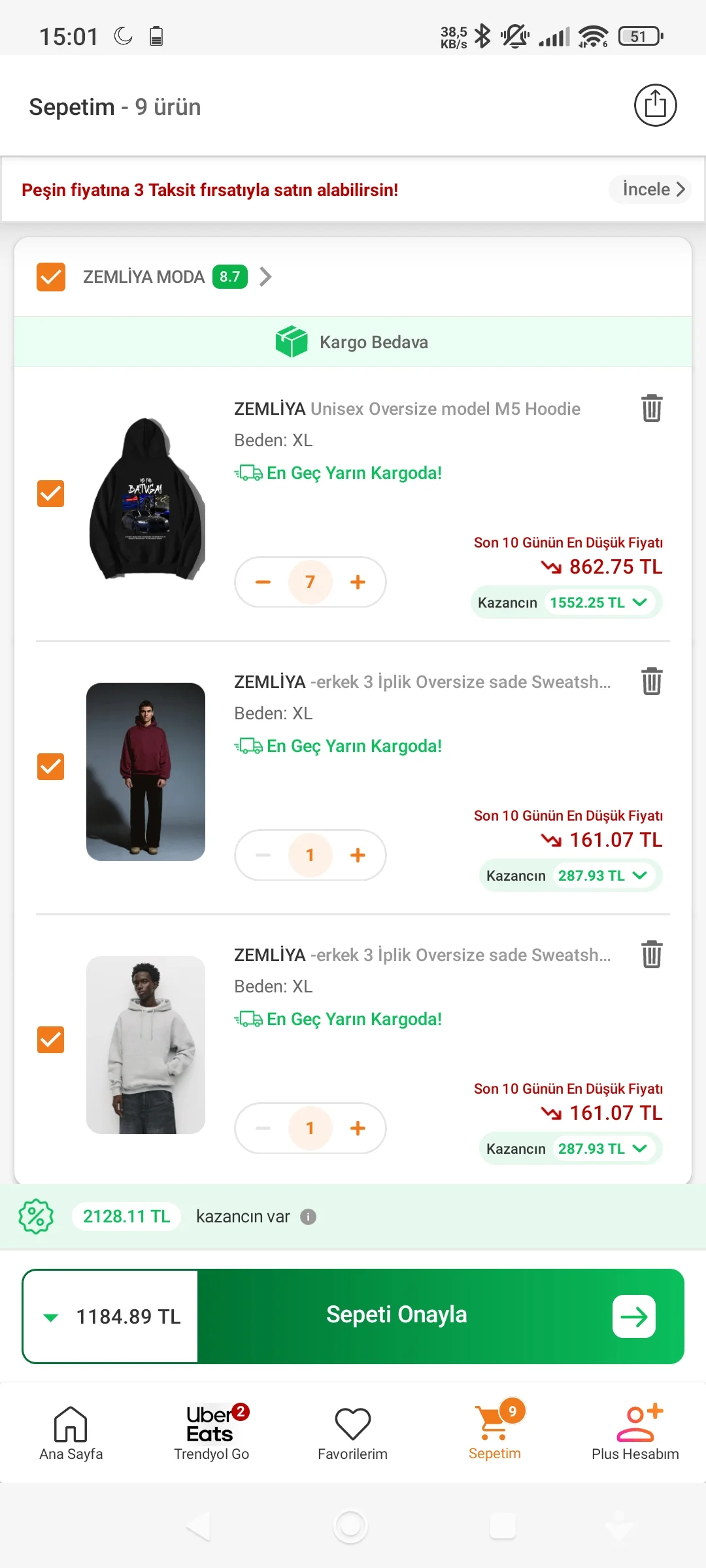Deselect the M5 Hoodie item checkbox
Image resolution: width=706 pixels, height=1568 pixels.
51,494
